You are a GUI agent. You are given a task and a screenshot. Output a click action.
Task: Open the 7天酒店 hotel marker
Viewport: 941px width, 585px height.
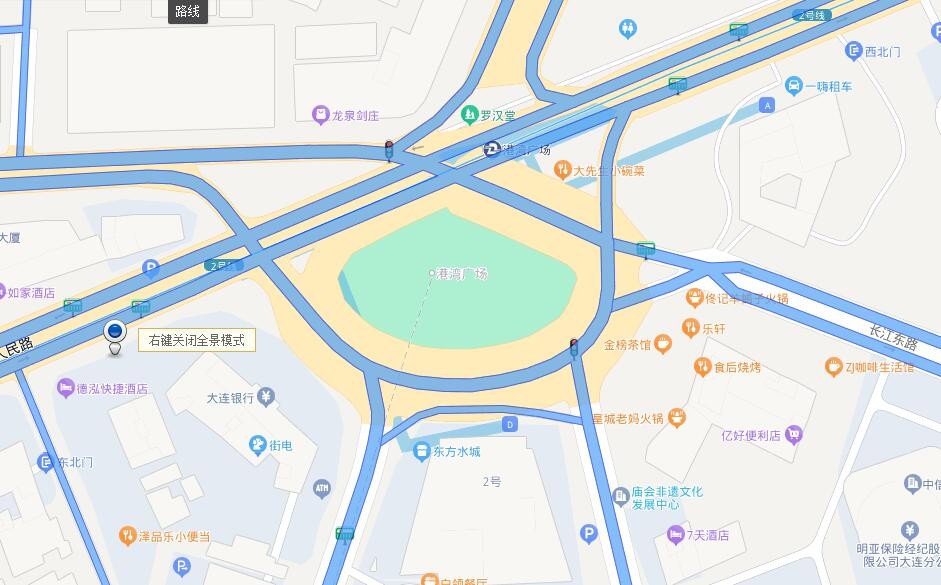point(676,535)
